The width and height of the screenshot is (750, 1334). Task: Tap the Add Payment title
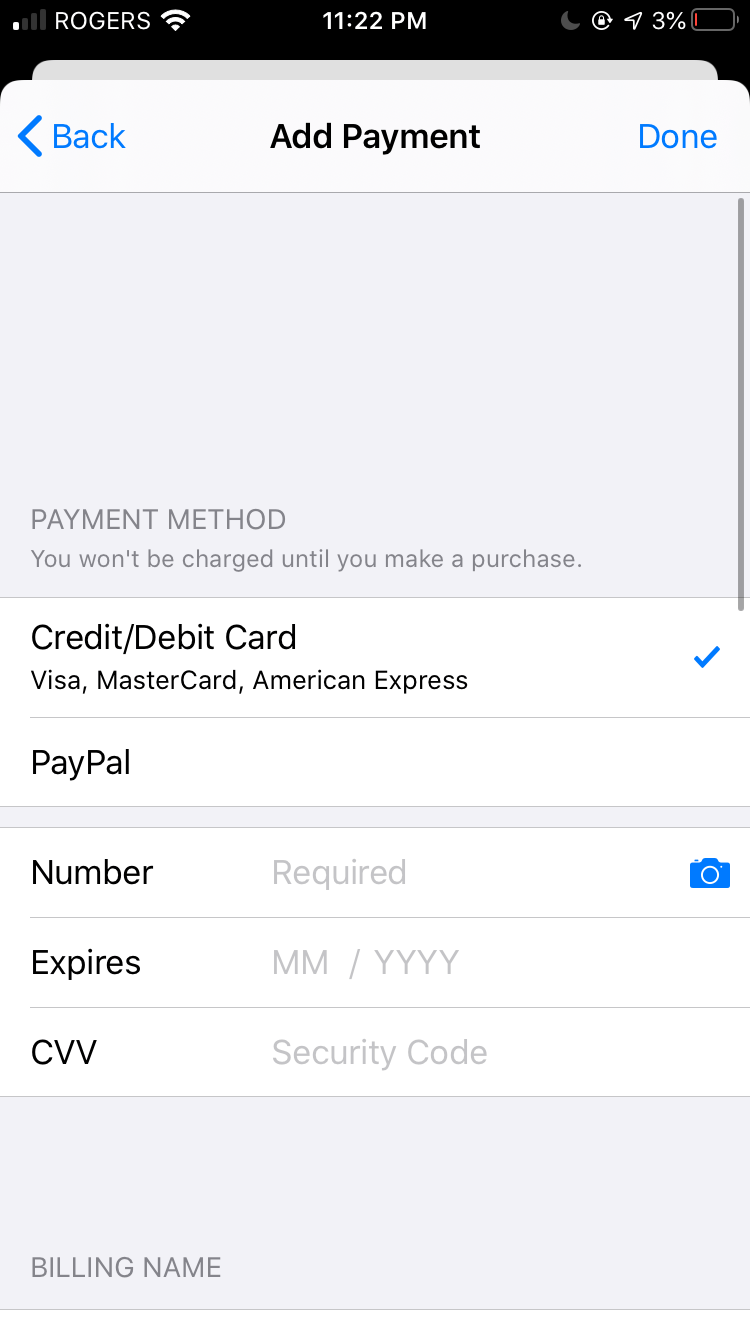pyautogui.click(x=375, y=136)
